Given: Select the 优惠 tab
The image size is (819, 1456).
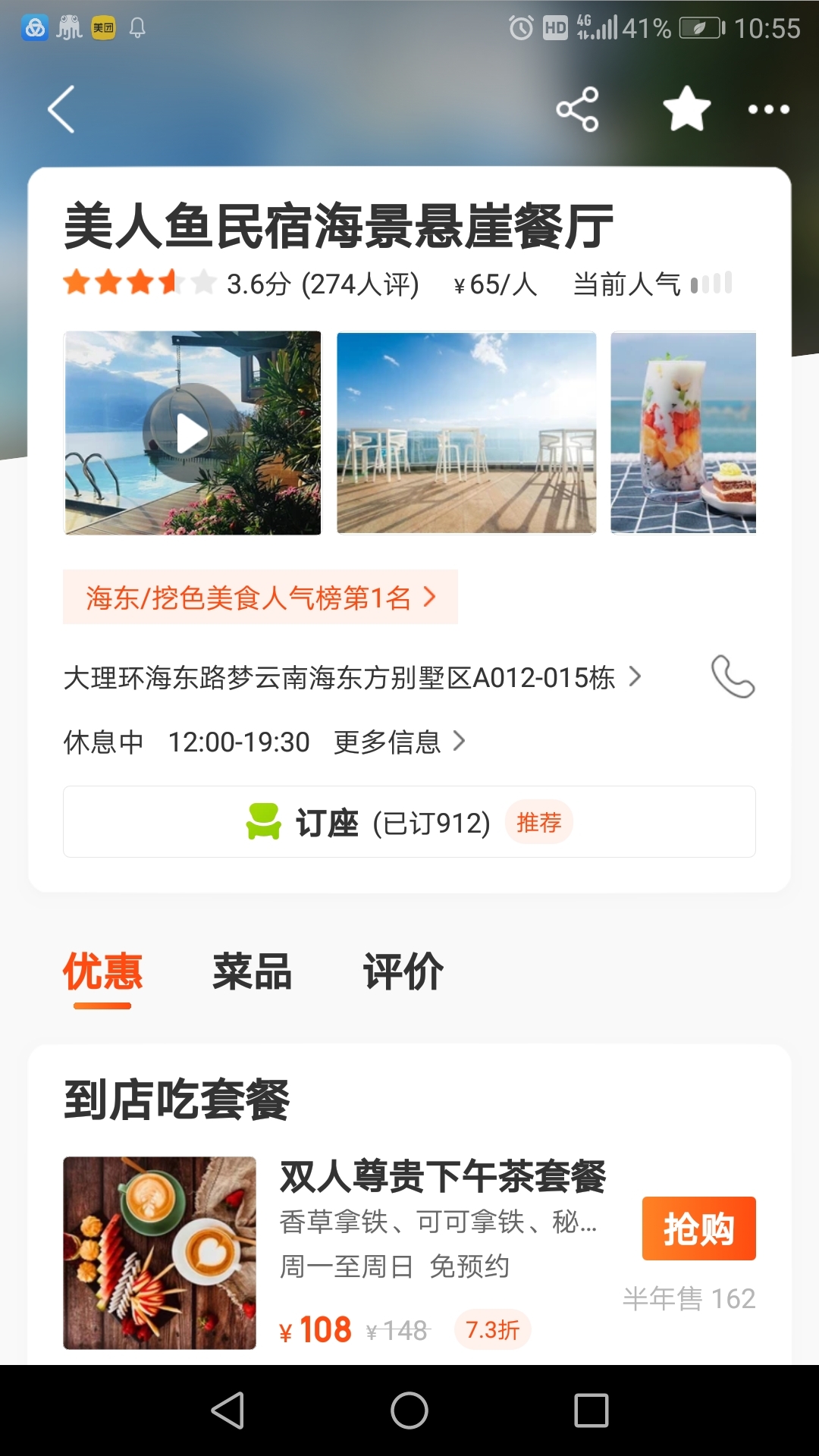Looking at the screenshot, I should [x=102, y=972].
